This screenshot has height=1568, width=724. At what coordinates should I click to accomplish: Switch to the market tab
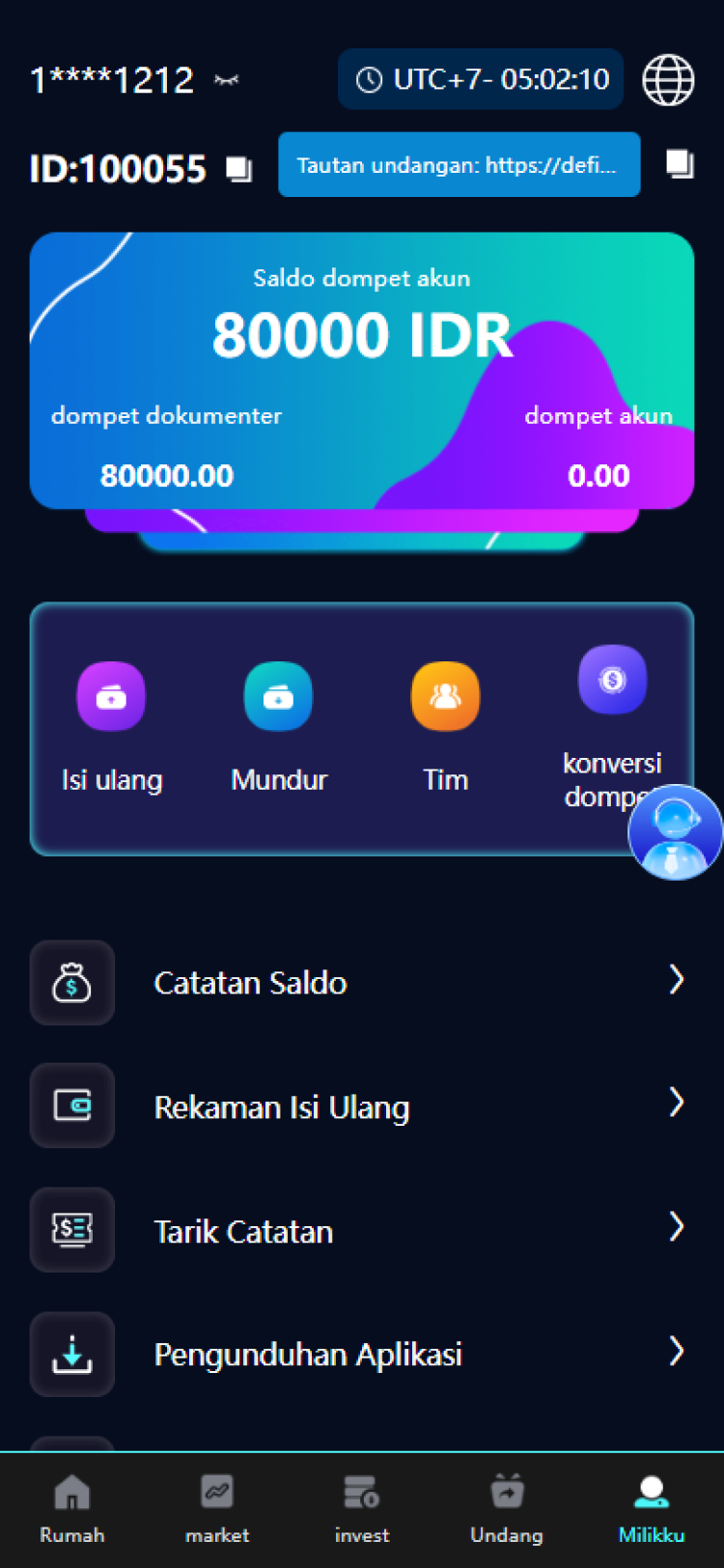pyautogui.click(x=217, y=1510)
